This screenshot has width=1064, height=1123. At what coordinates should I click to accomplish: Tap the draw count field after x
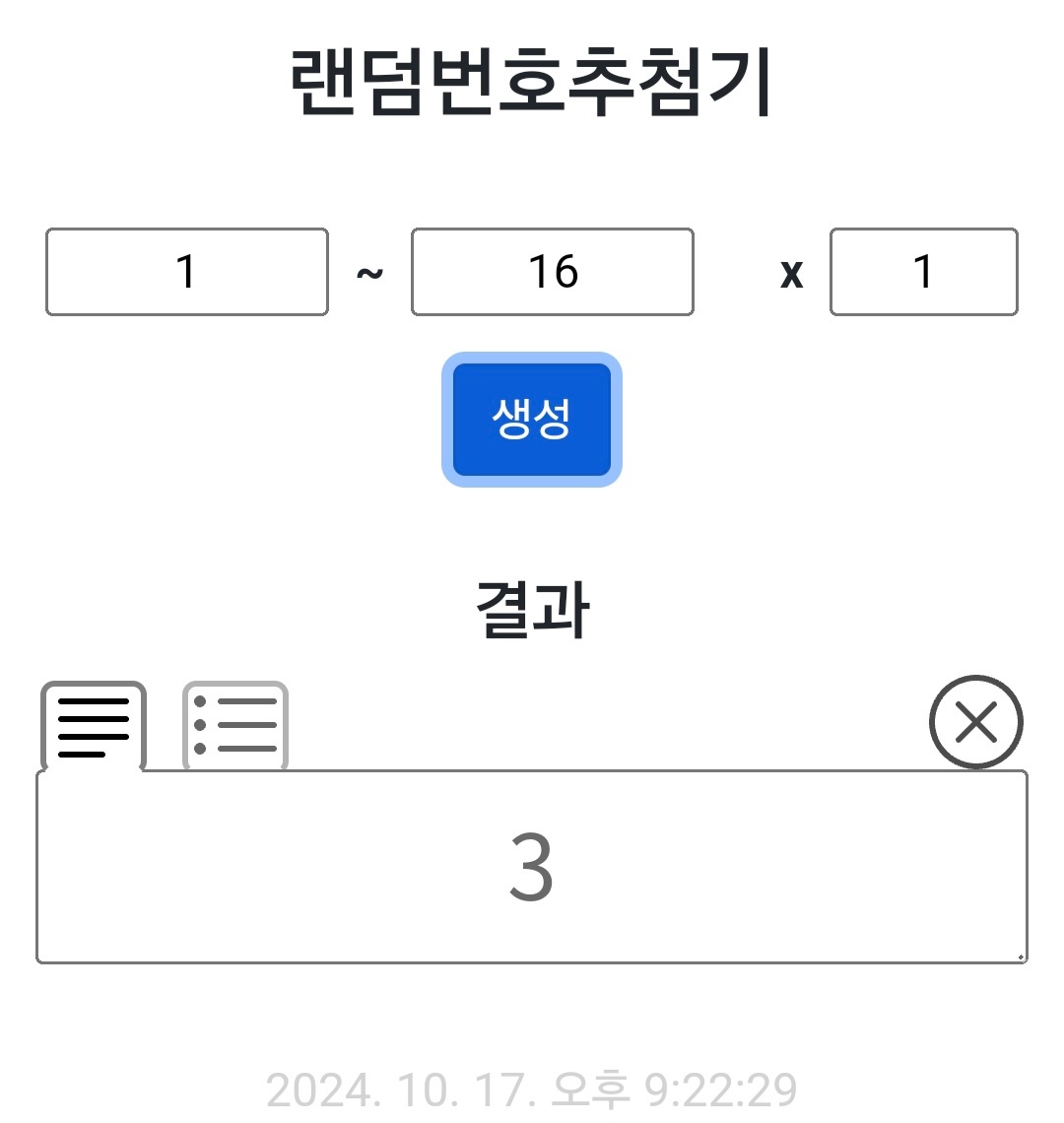[x=923, y=272]
